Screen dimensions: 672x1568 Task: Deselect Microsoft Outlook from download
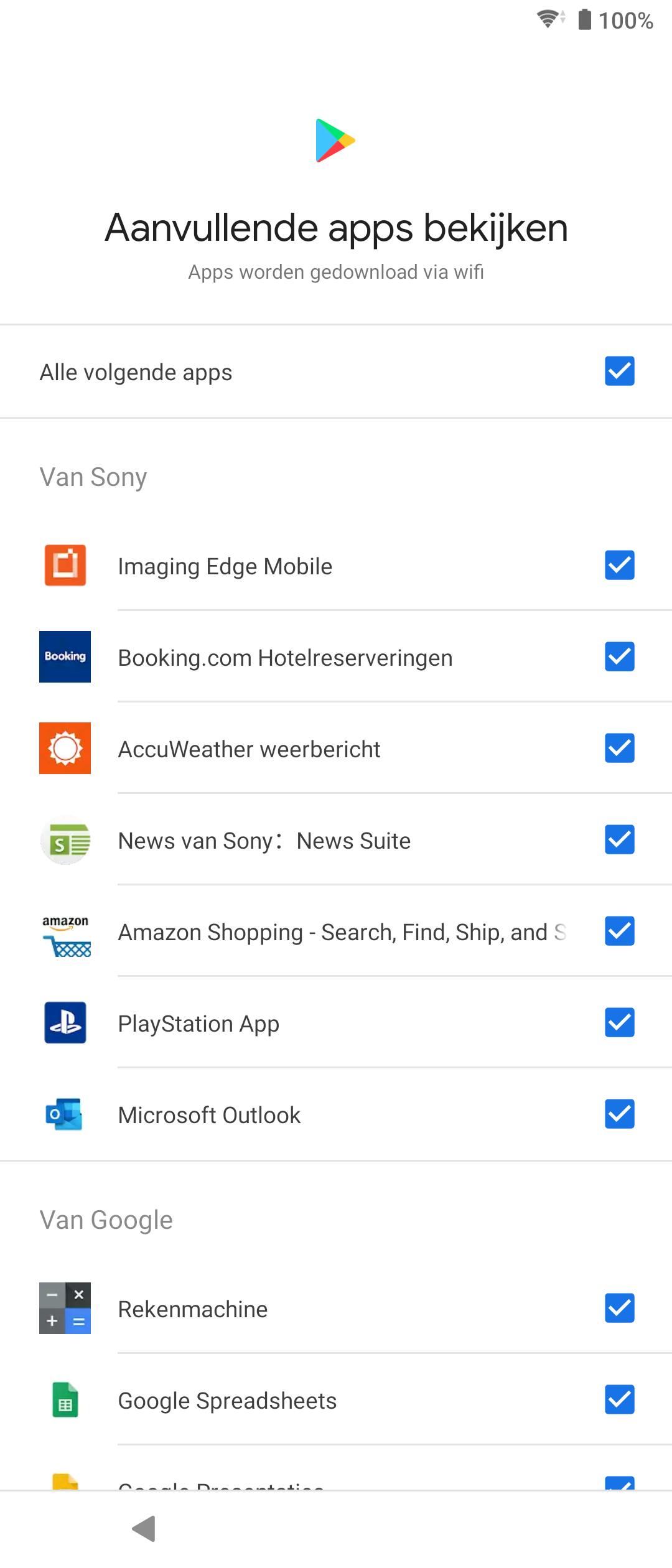(619, 1114)
